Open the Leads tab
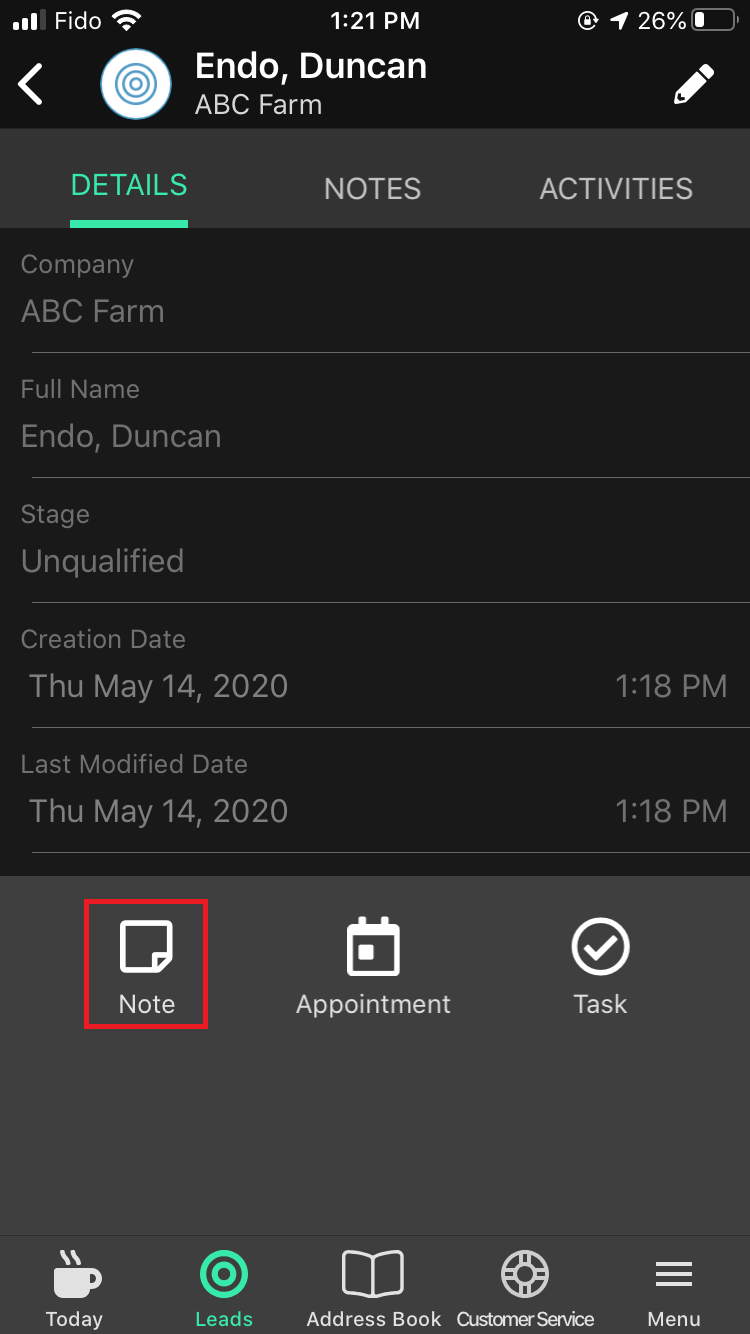The image size is (750, 1334). pos(224,1289)
